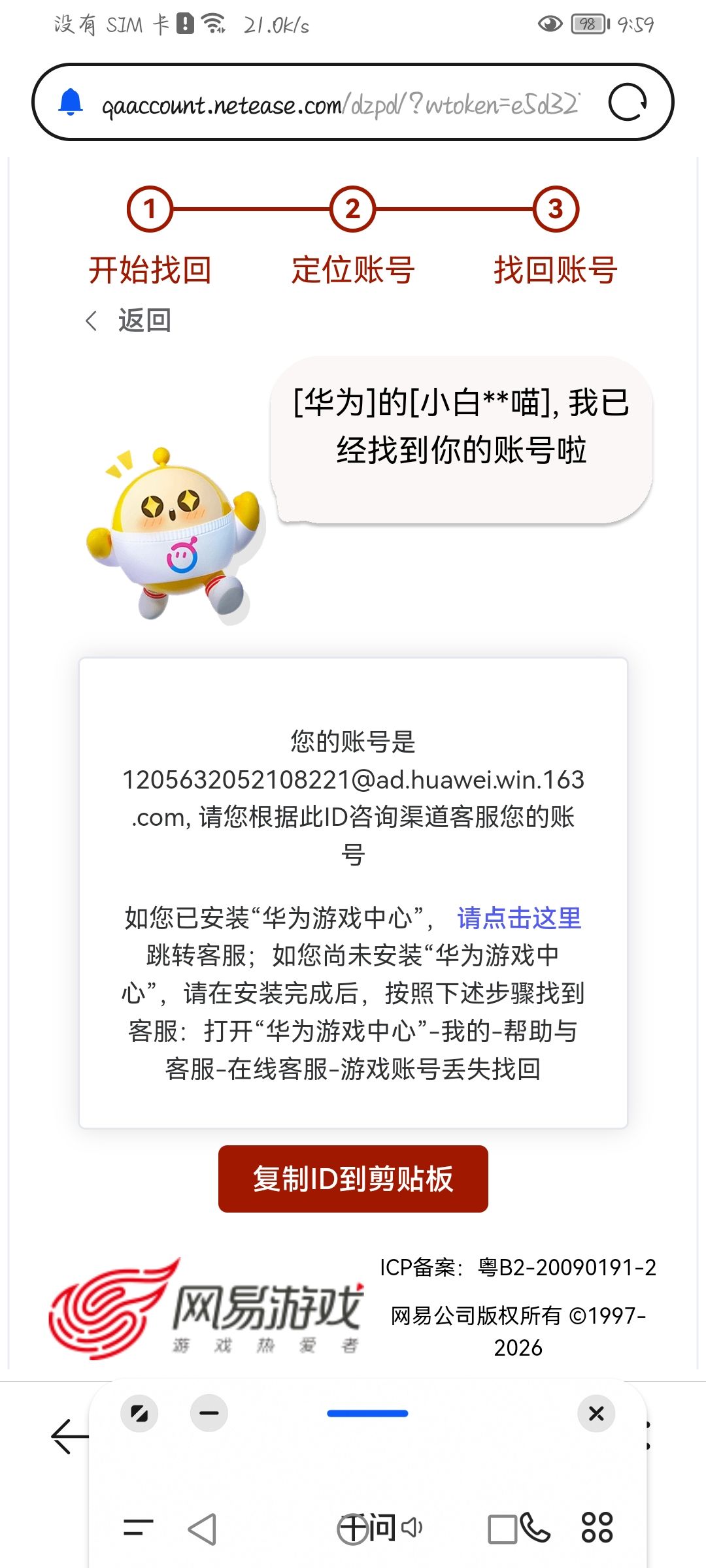The height and width of the screenshot is (1568, 706).
Task: Tap the 请点击这里 link to reach customer service
Action: point(519,918)
